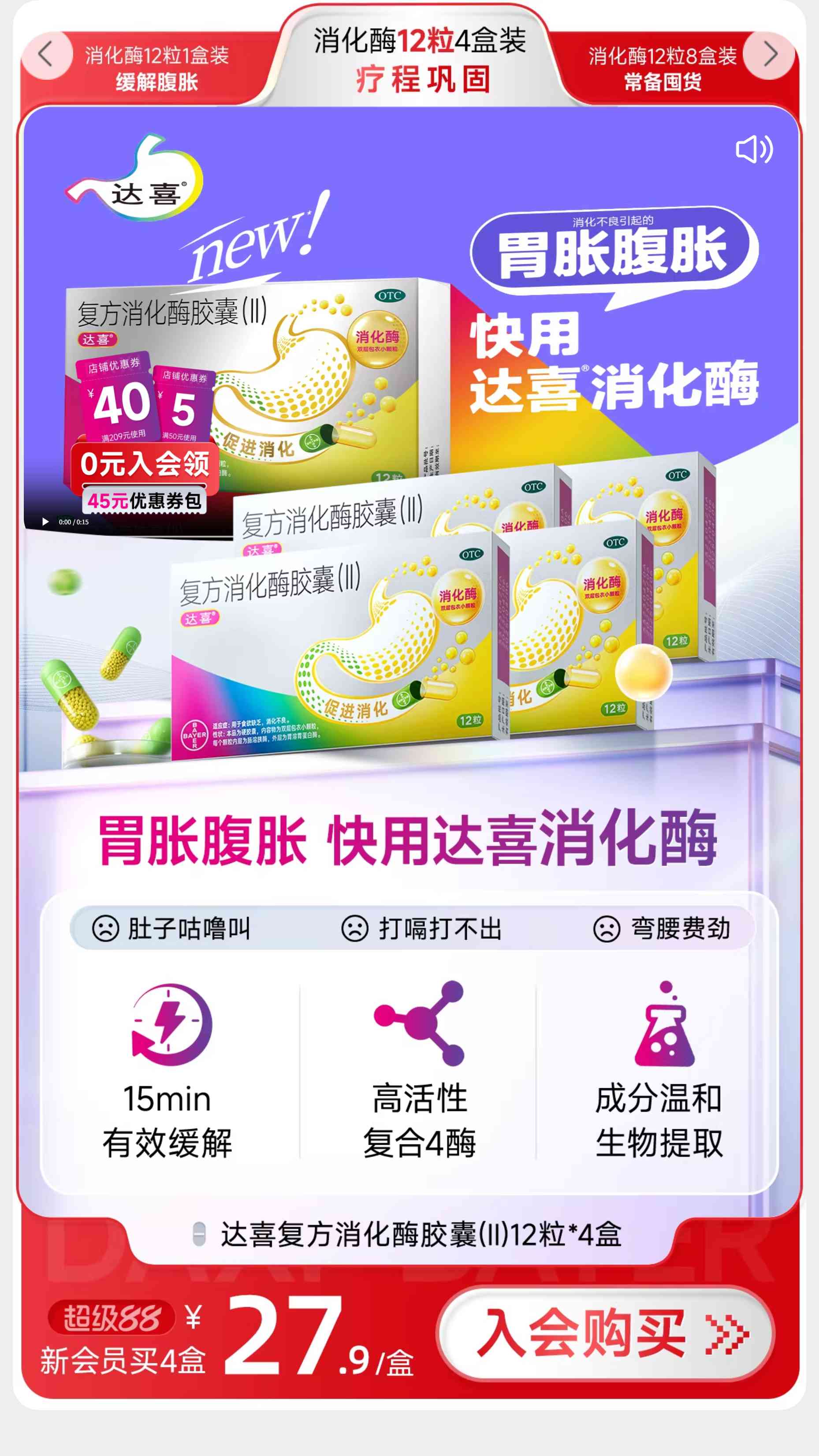Screen dimensions: 819x1456
Task: Go to the previous package option arrow
Action: coord(46,56)
